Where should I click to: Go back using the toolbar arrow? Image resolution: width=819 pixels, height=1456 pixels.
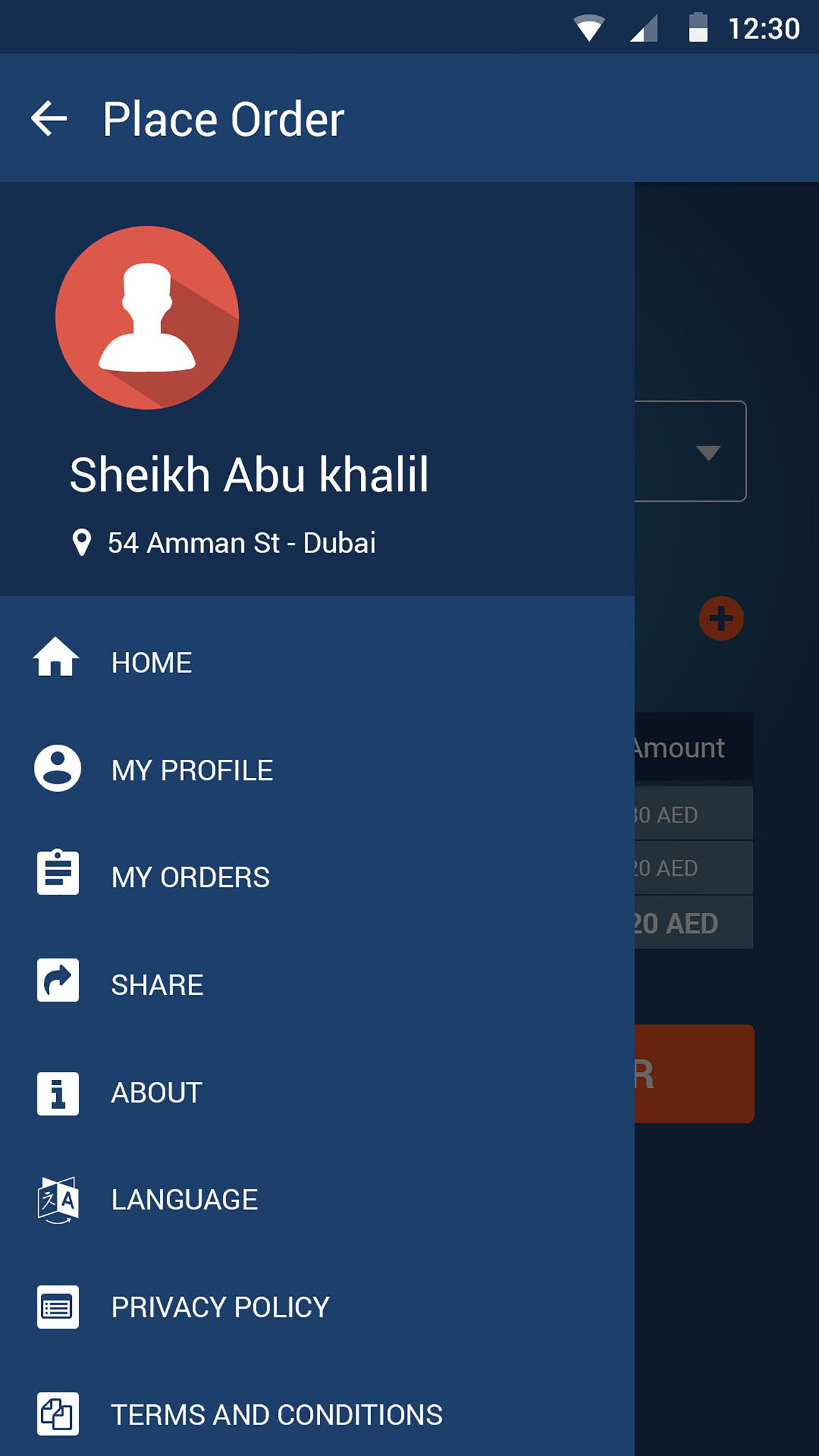tap(49, 118)
